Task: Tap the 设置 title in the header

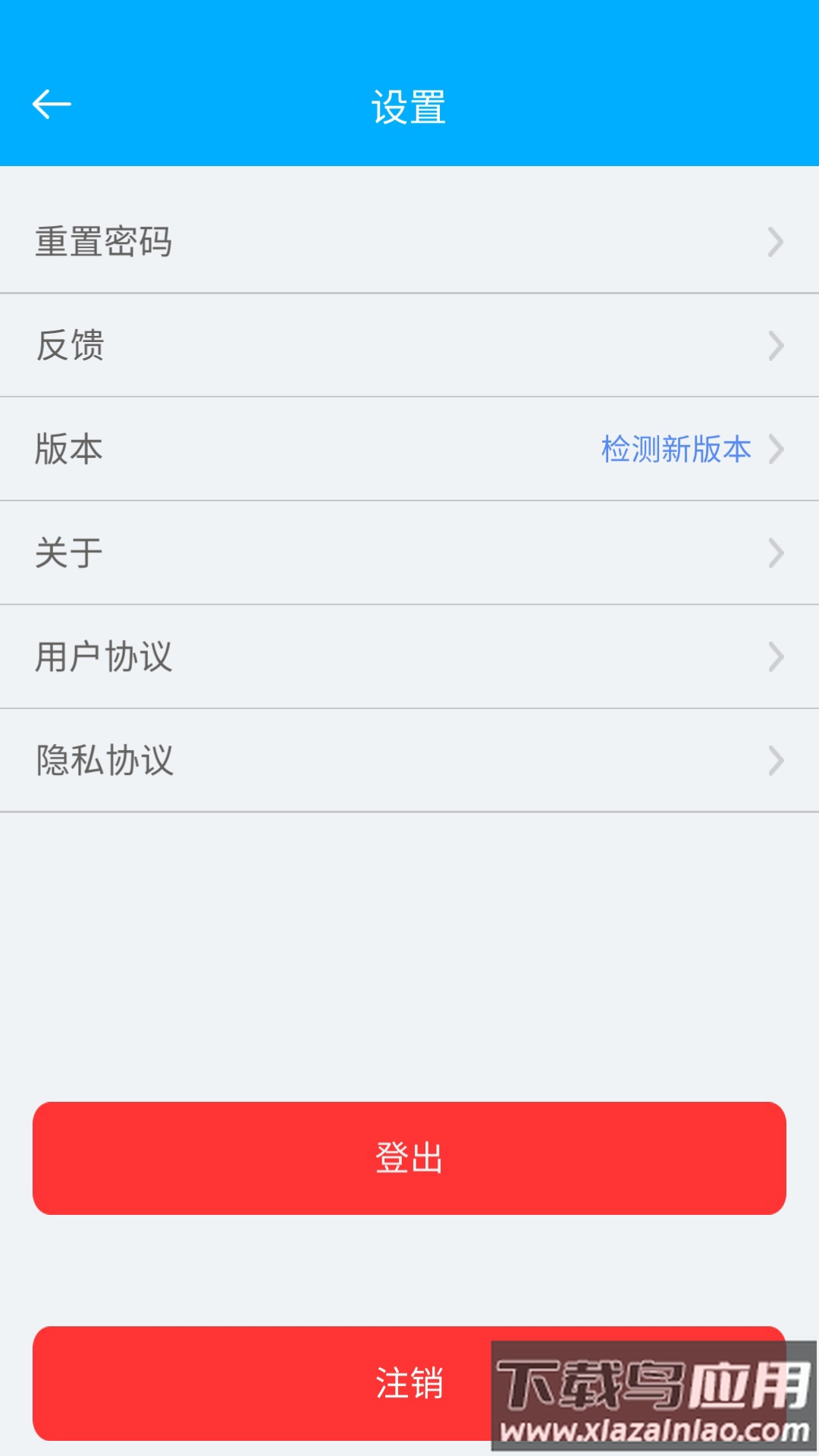Action: pyautogui.click(x=409, y=105)
